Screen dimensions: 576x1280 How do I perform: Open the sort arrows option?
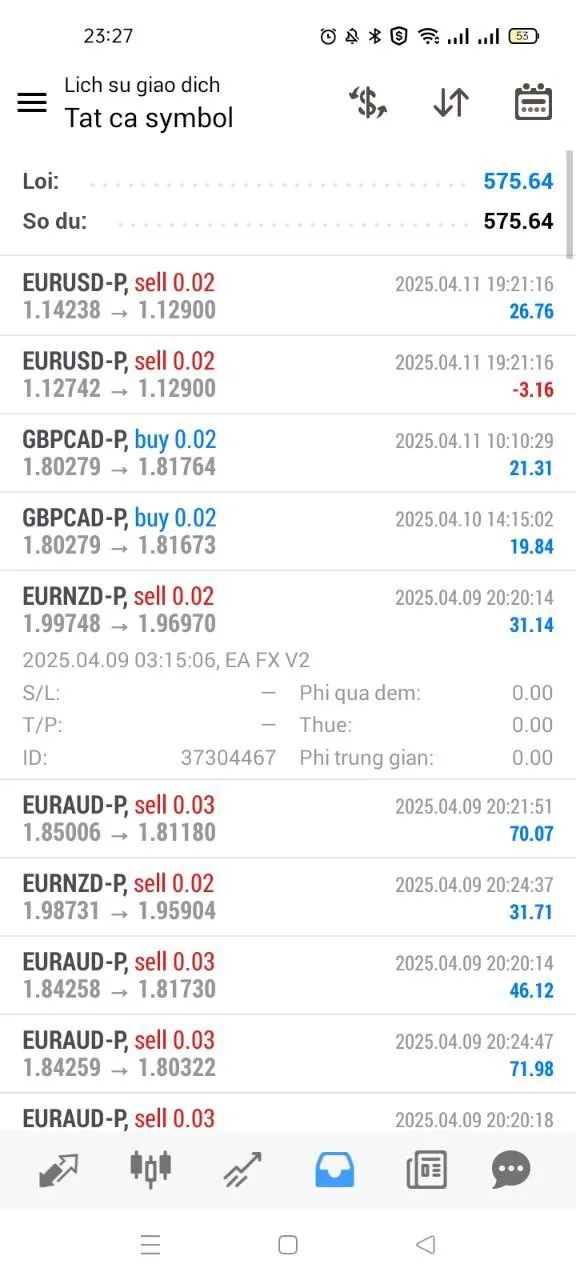coord(451,102)
